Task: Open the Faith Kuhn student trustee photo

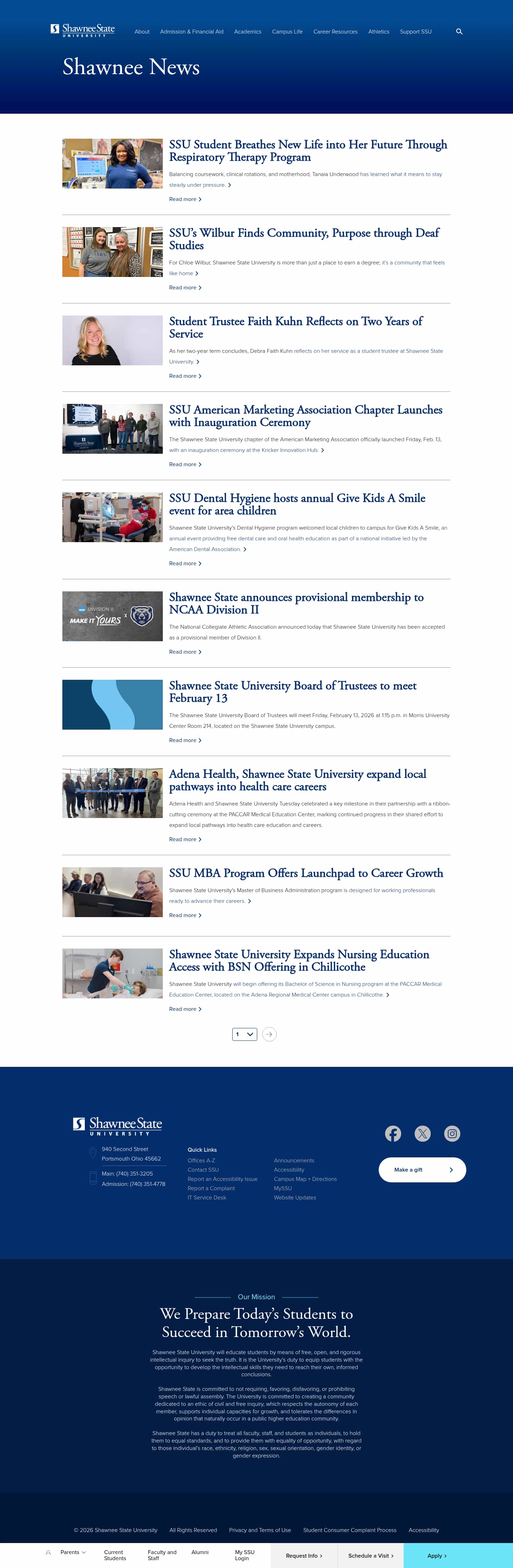Action: coord(113,340)
